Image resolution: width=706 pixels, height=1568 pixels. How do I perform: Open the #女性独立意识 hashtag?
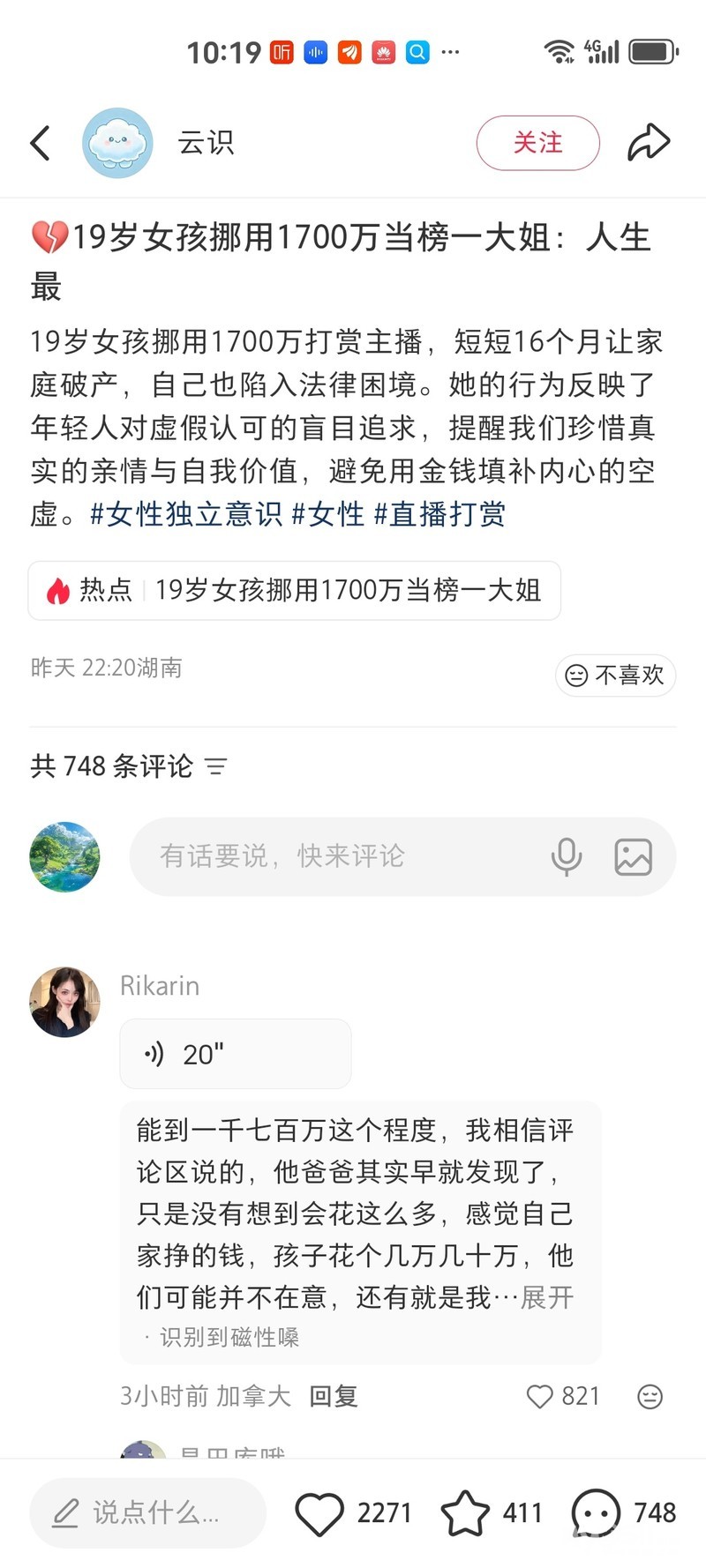point(186,514)
